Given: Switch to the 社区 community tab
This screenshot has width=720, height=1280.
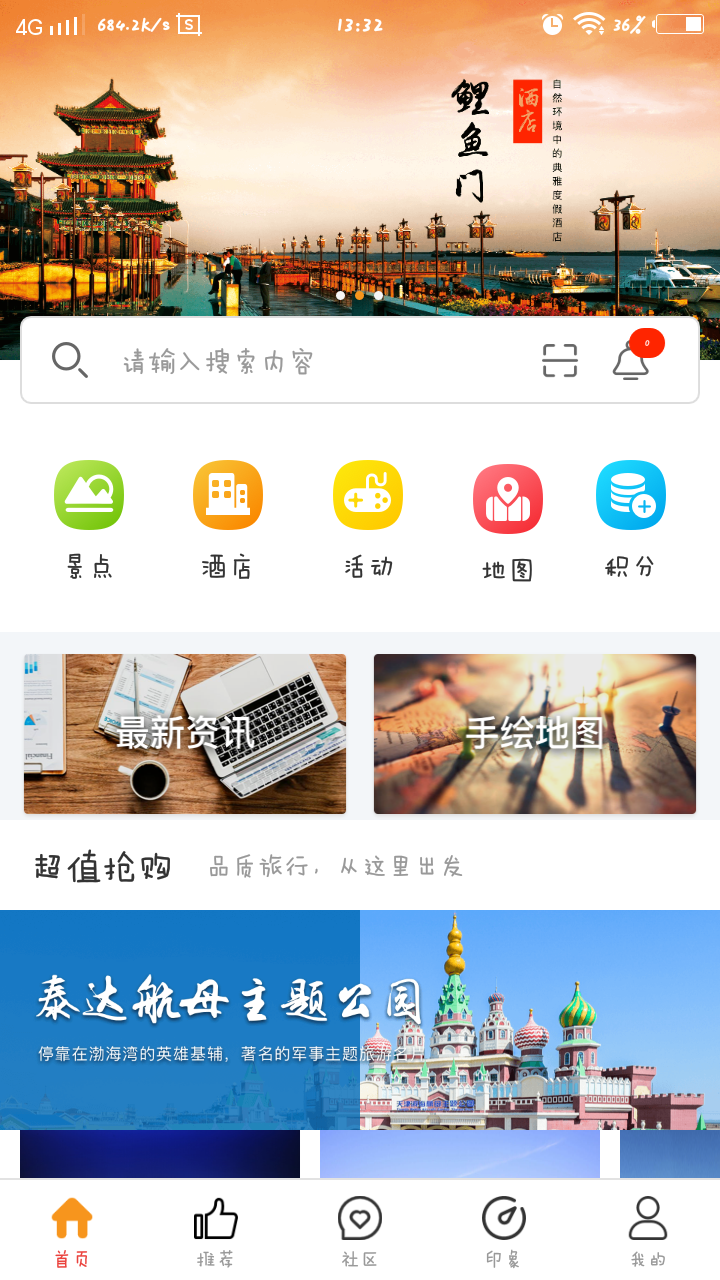Looking at the screenshot, I should [360, 1230].
